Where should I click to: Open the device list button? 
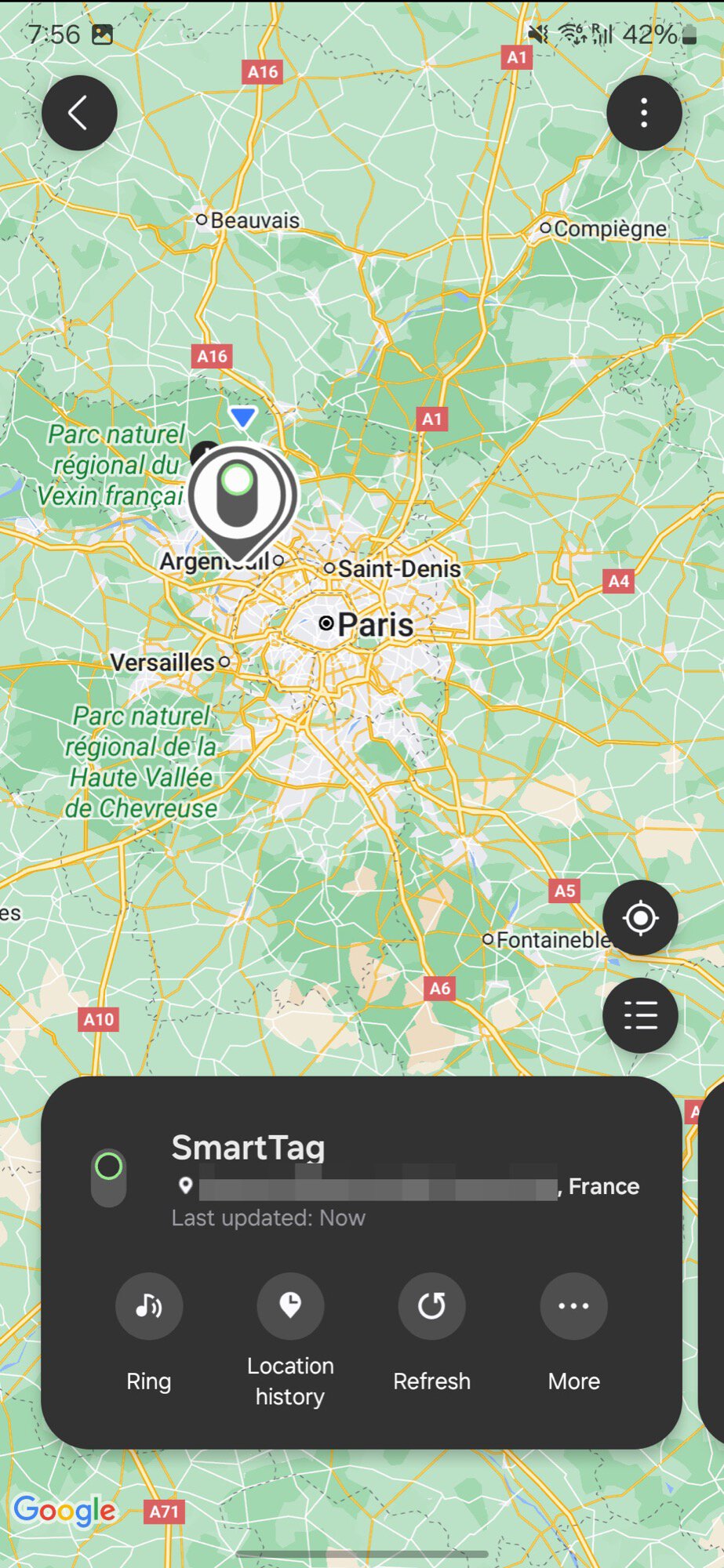pyautogui.click(x=640, y=1015)
